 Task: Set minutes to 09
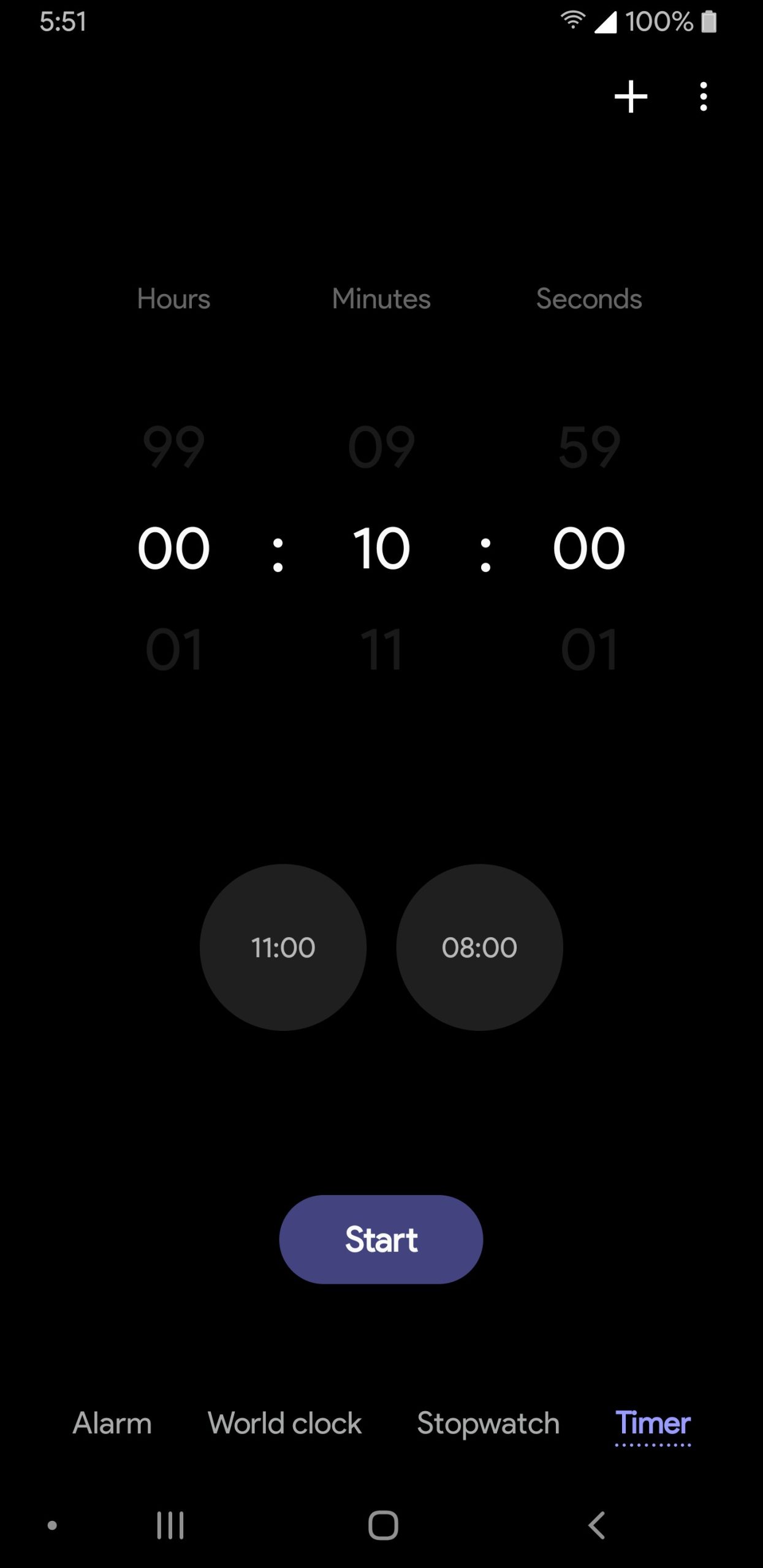pyautogui.click(x=381, y=447)
